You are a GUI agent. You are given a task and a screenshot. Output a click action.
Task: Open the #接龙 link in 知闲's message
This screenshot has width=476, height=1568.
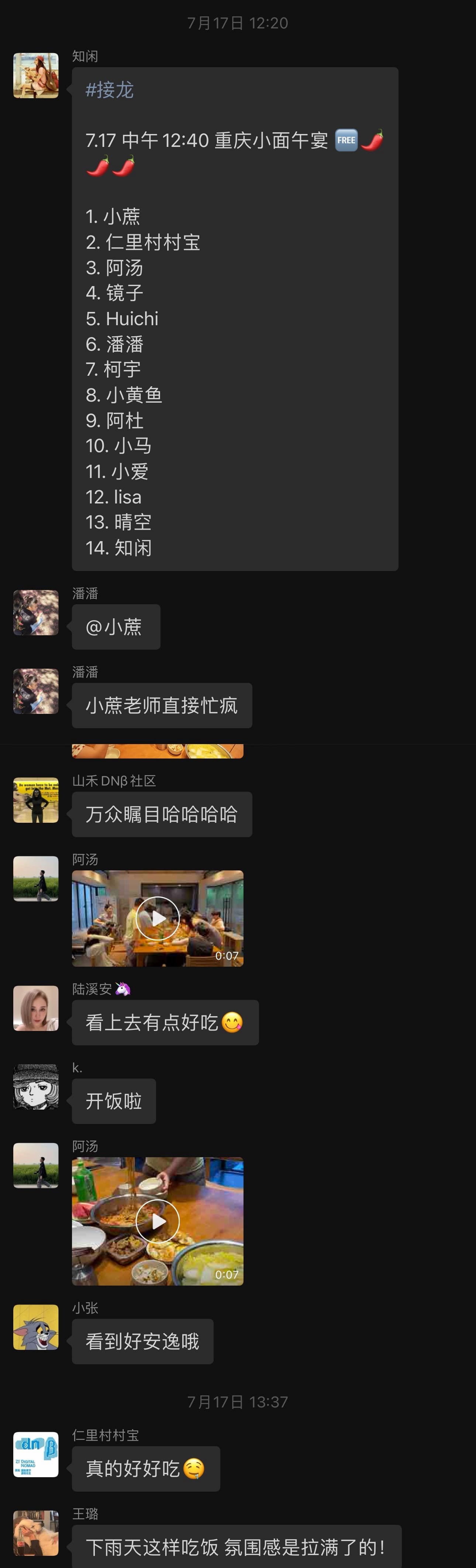click(110, 90)
